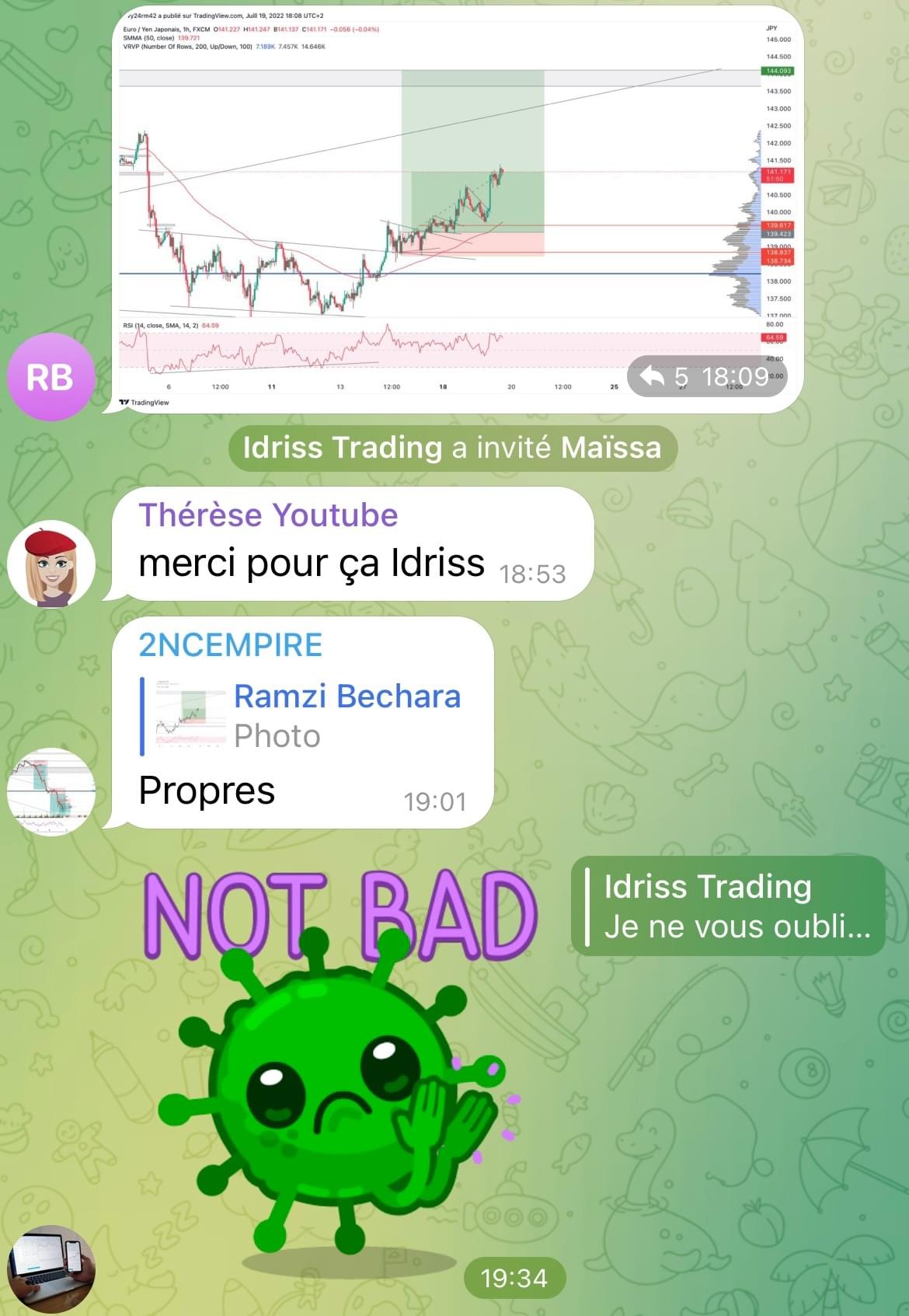Open Maïssa's profile from invite notice
The width and height of the screenshot is (909, 1316).
tap(611, 448)
